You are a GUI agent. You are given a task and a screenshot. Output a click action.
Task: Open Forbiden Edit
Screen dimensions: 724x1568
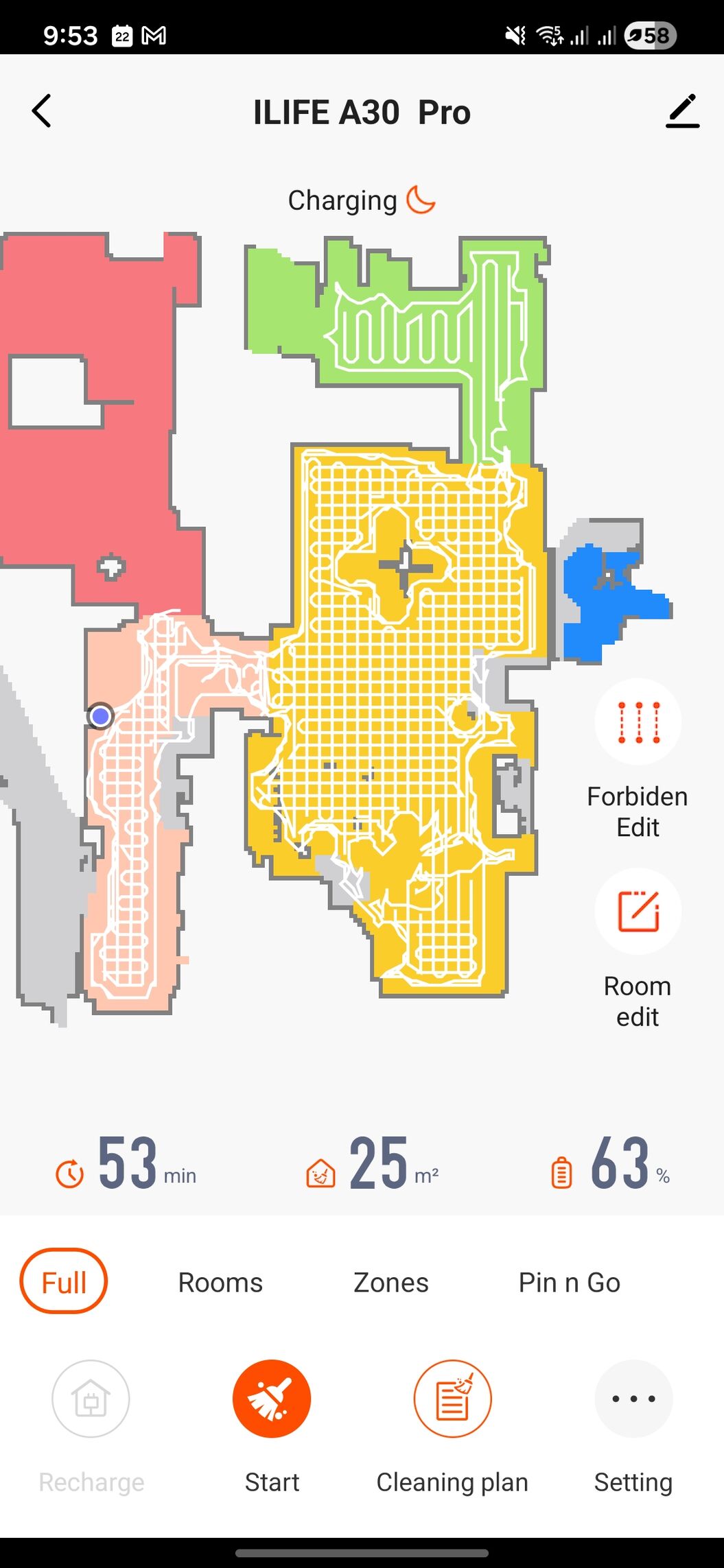click(638, 722)
